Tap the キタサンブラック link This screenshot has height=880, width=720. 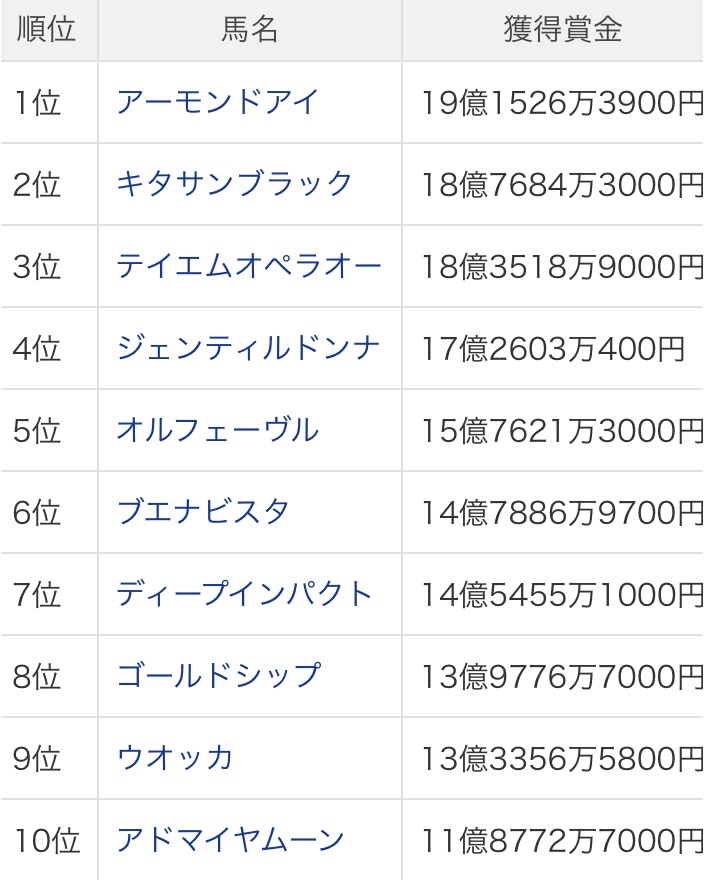234,184
